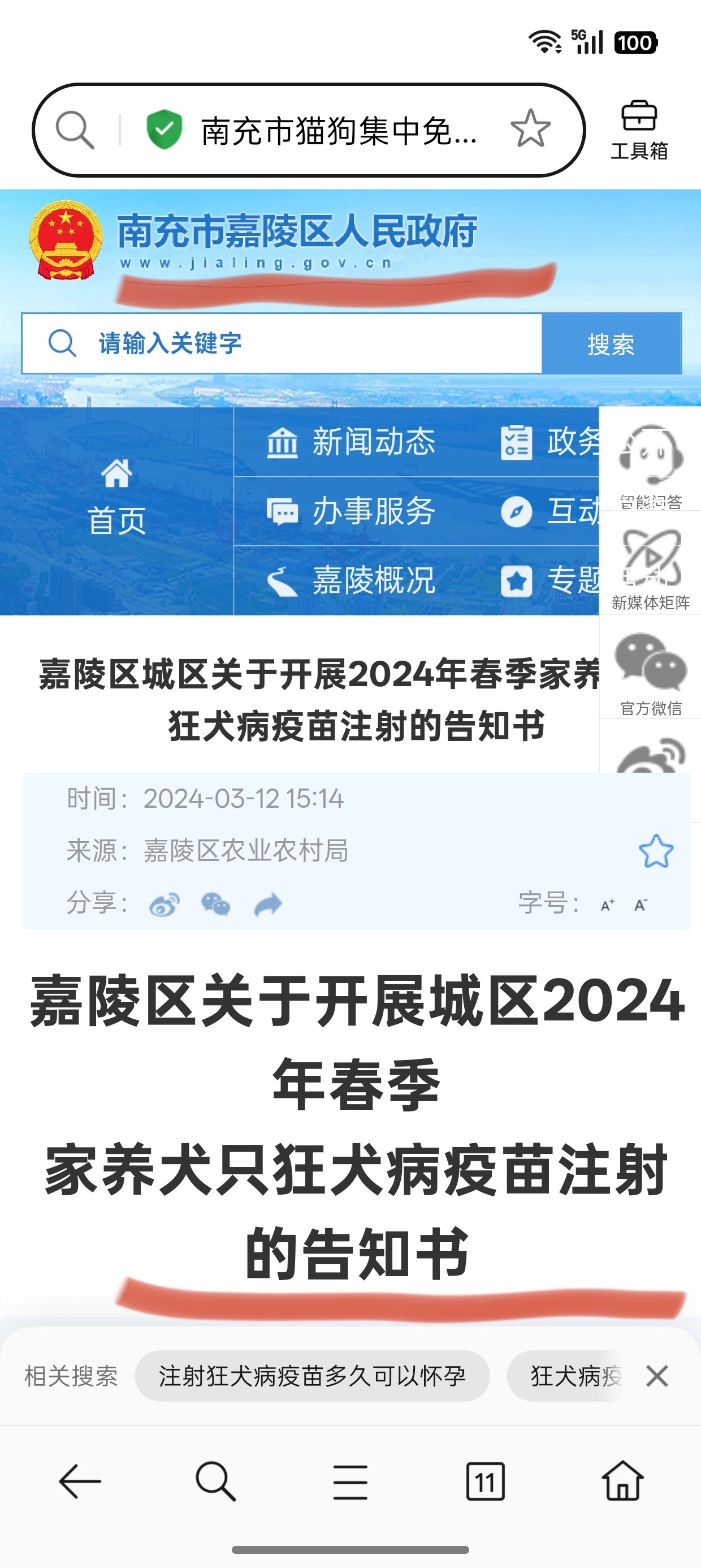This screenshot has height=1568, width=701.
Task: Decrease the font size with A-
Action: (x=640, y=905)
